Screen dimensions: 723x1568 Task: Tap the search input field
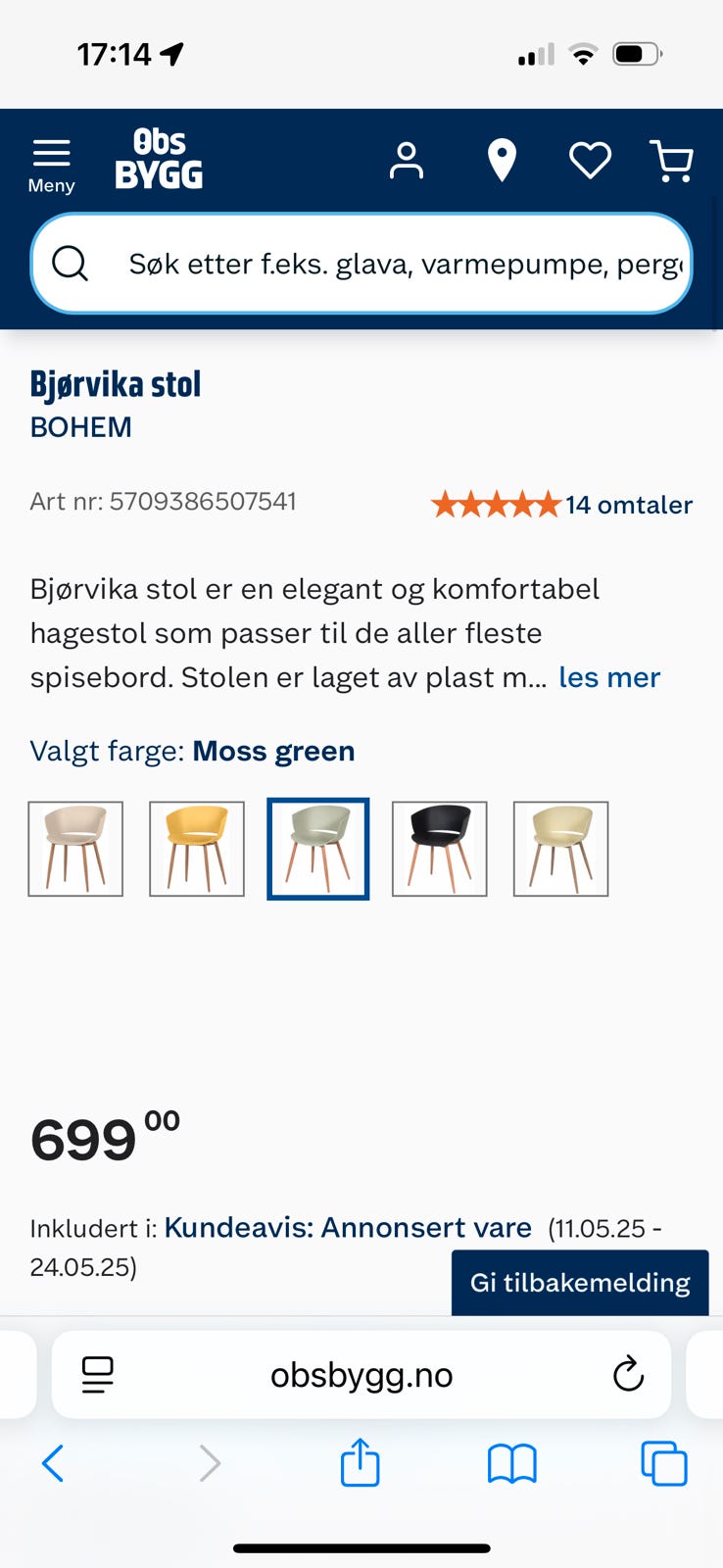click(x=392, y=263)
